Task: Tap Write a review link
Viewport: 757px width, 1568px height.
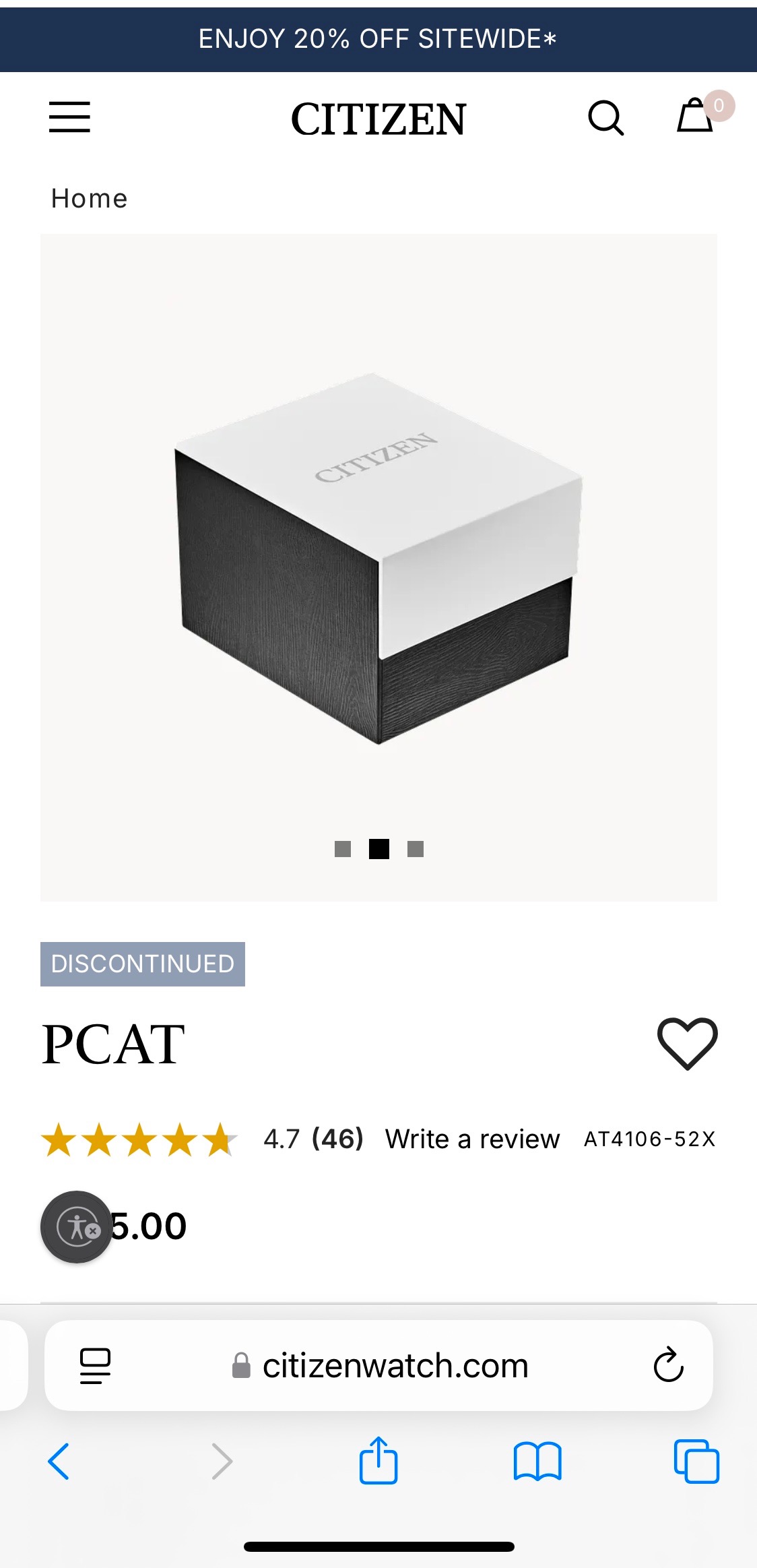Action: [472, 1139]
